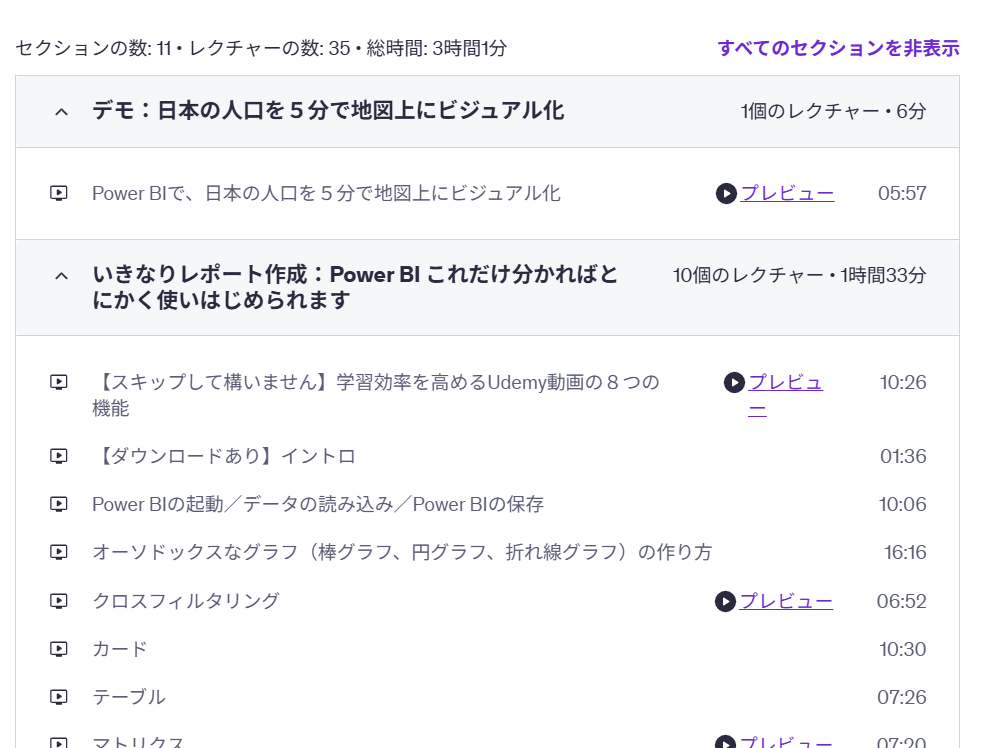This screenshot has height=748, width=997.
Task: Tap すべてのセクションを非表示 link
Action: click(x=838, y=48)
